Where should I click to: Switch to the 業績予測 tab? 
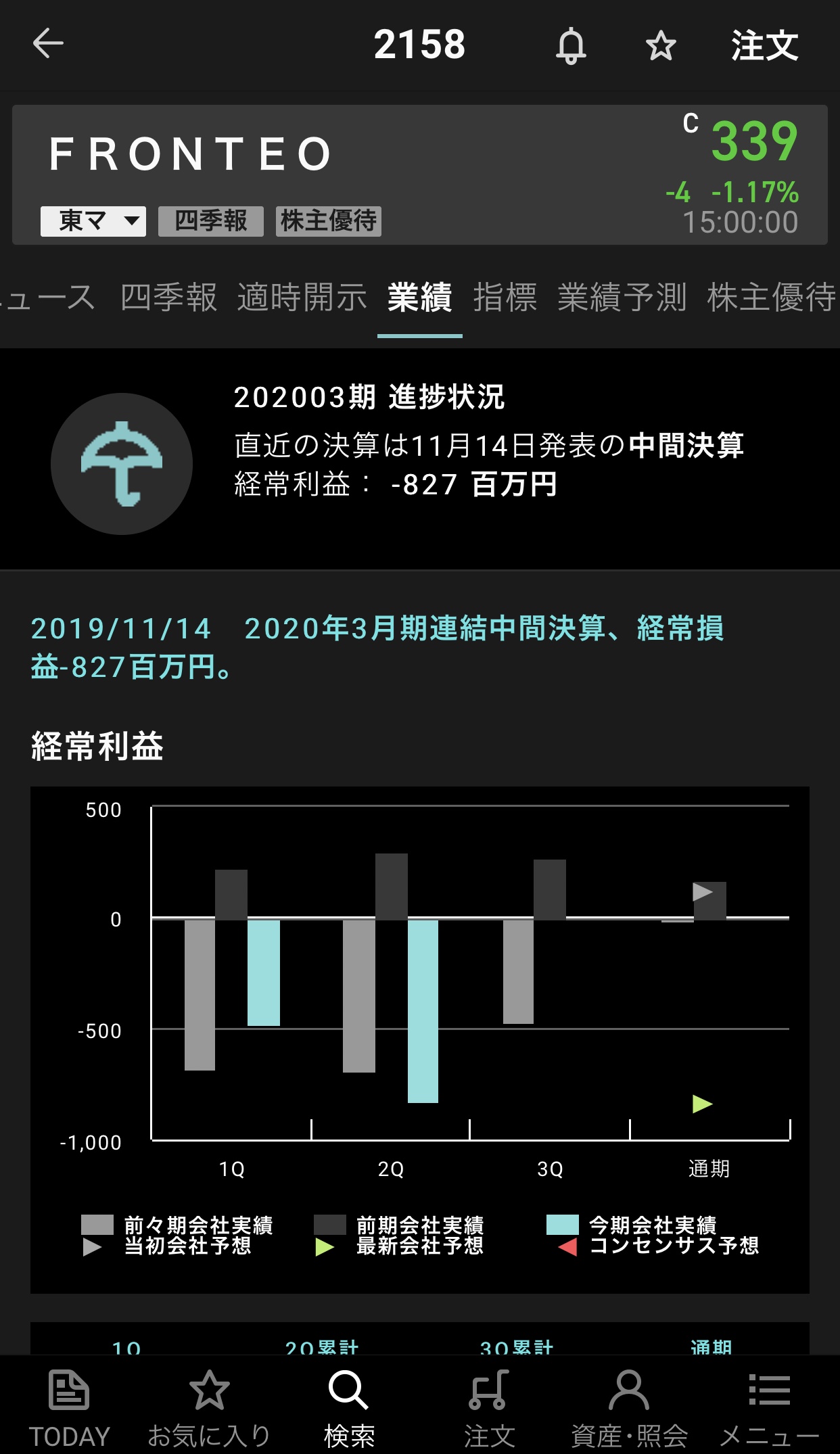[x=622, y=298]
